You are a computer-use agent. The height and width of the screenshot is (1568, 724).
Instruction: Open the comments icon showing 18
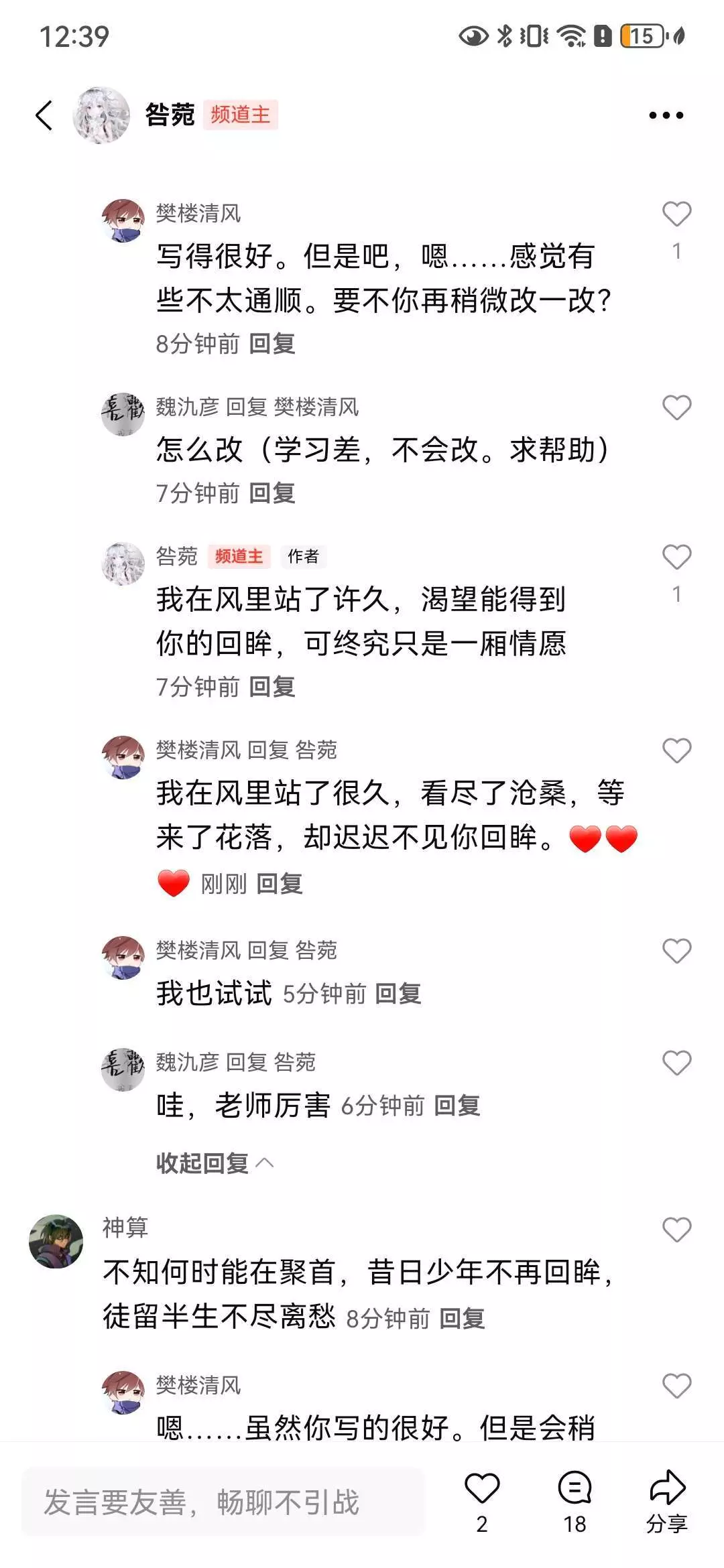(575, 1503)
